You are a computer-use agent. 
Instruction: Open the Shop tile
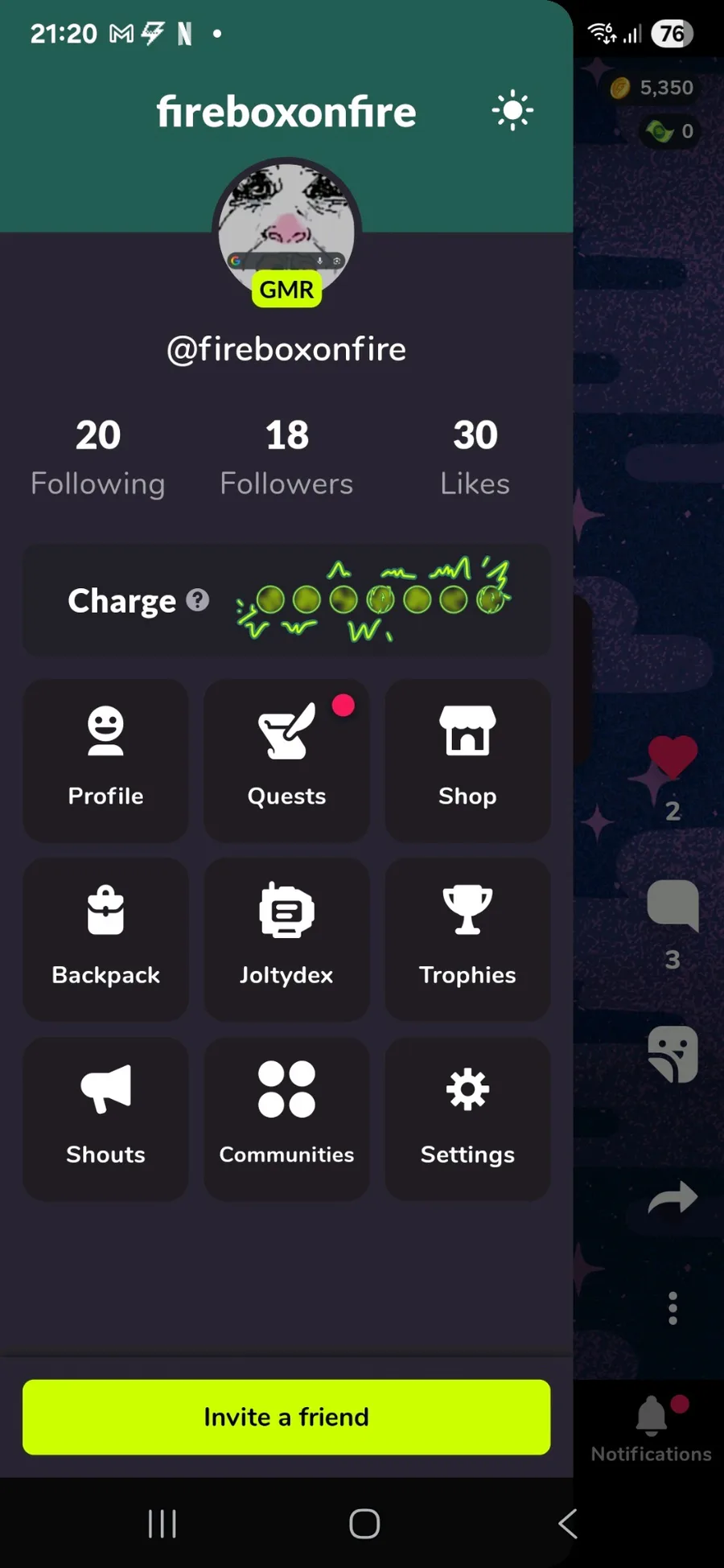(x=467, y=760)
